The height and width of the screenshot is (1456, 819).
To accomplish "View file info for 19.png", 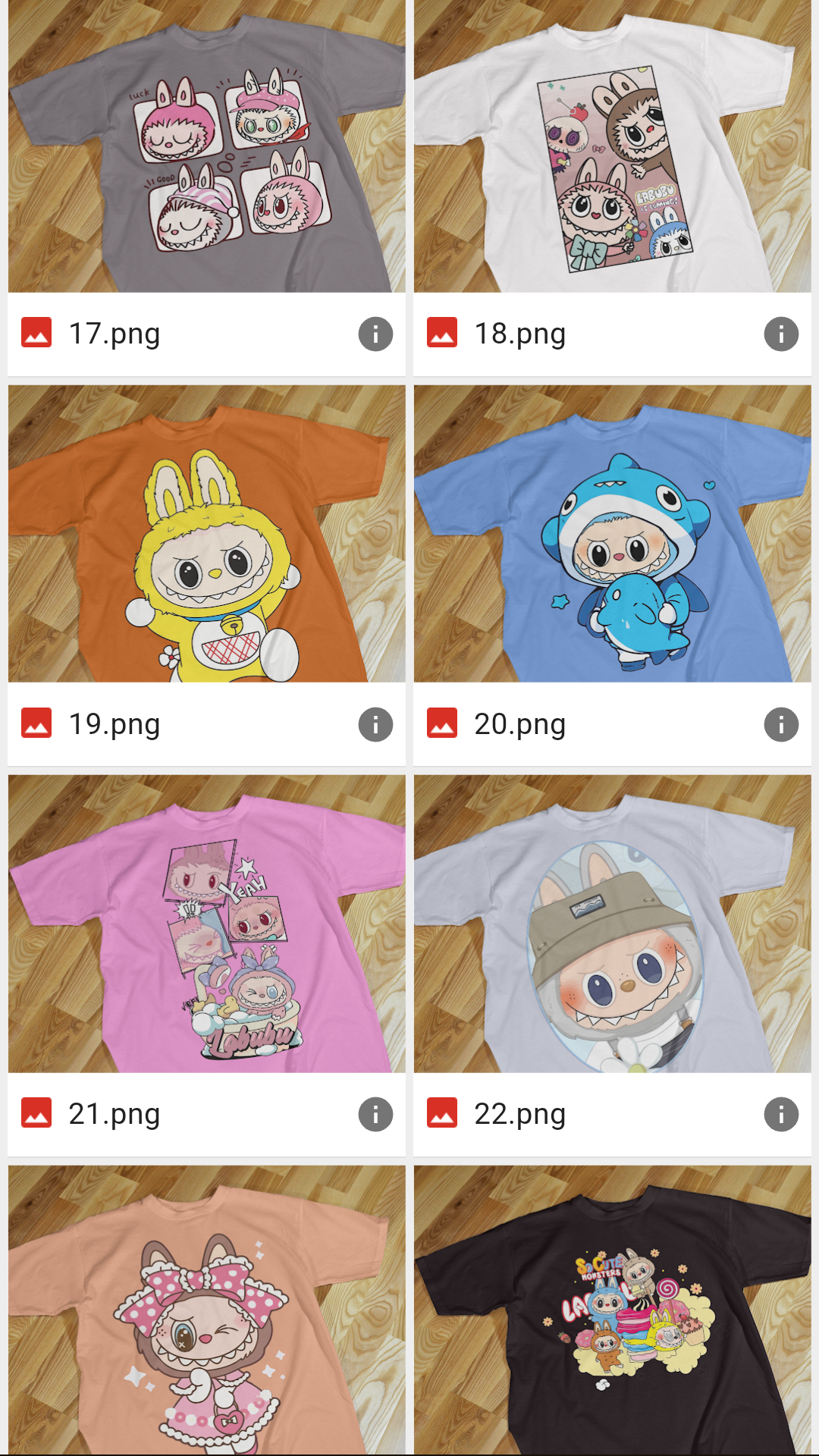I will tap(375, 725).
